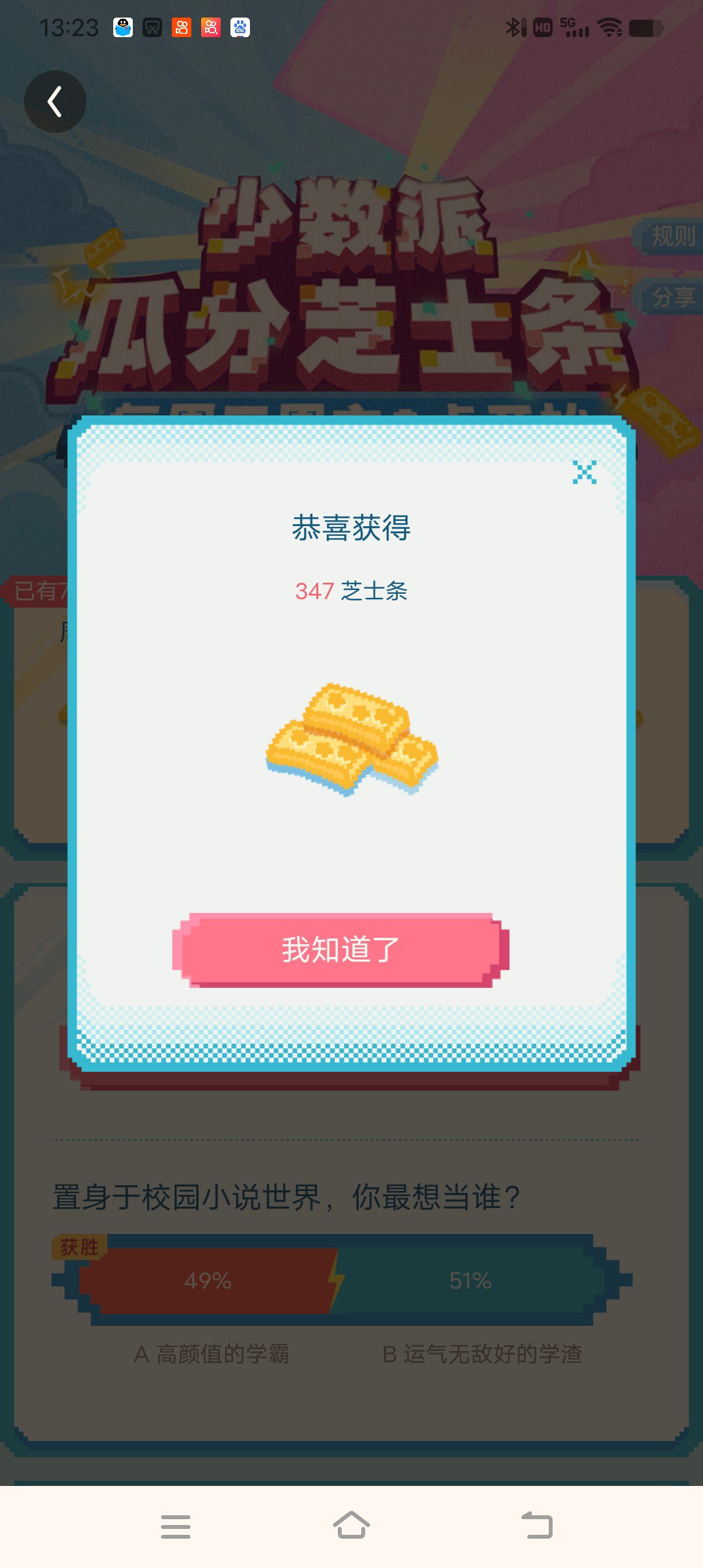
Task: Tap the 分享 share button
Action: (x=672, y=297)
